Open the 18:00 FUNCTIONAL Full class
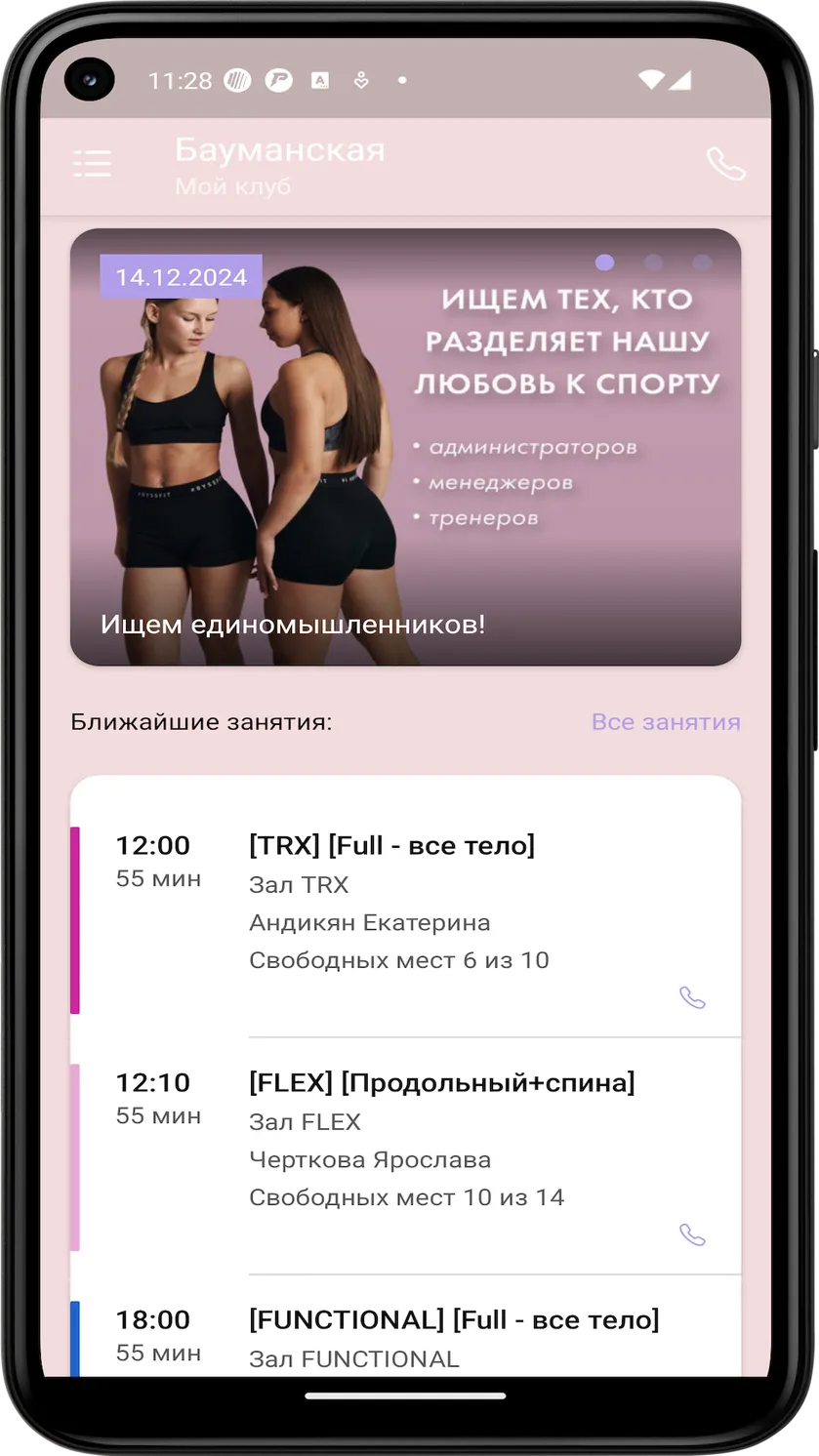The width and height of the screenshot is (819, 1456). 405,1337
